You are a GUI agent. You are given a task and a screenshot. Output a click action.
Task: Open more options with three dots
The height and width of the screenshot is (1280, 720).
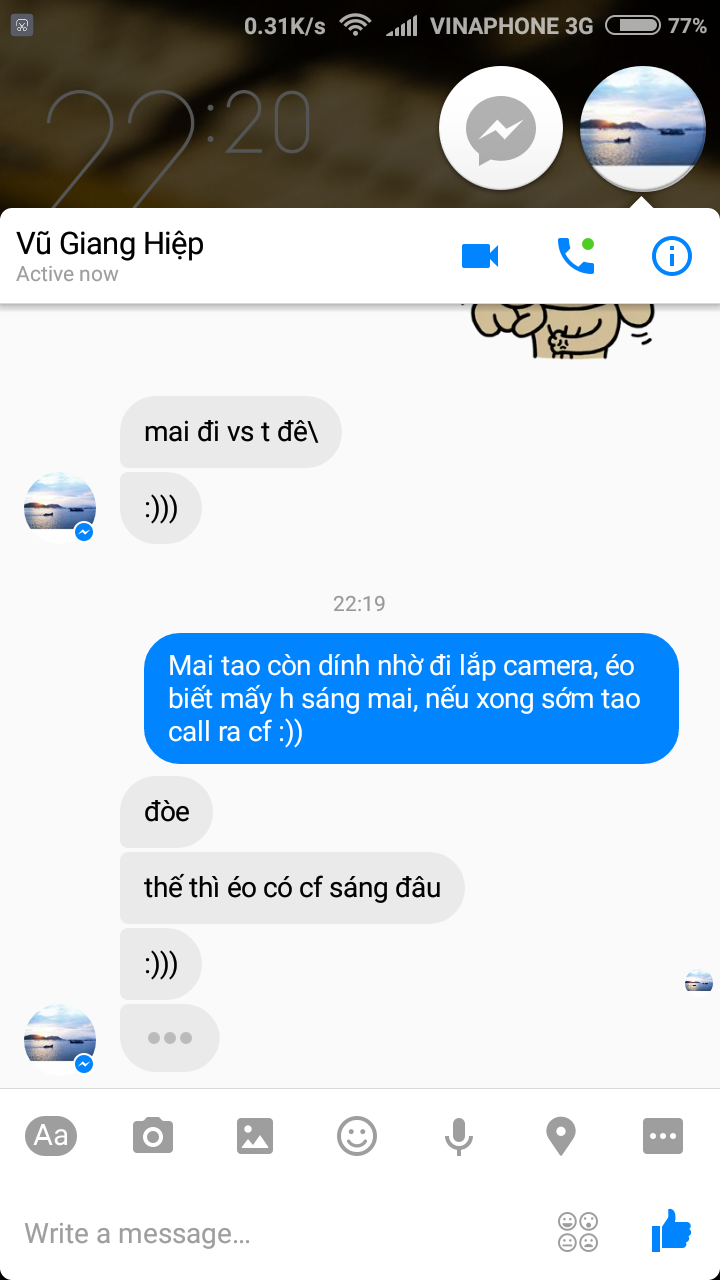662,1136
